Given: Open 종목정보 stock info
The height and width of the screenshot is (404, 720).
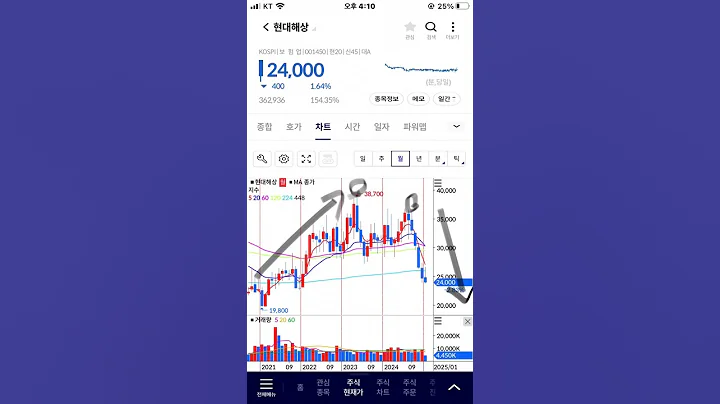Looking at the screenshot, I should (x=386, y=99).
